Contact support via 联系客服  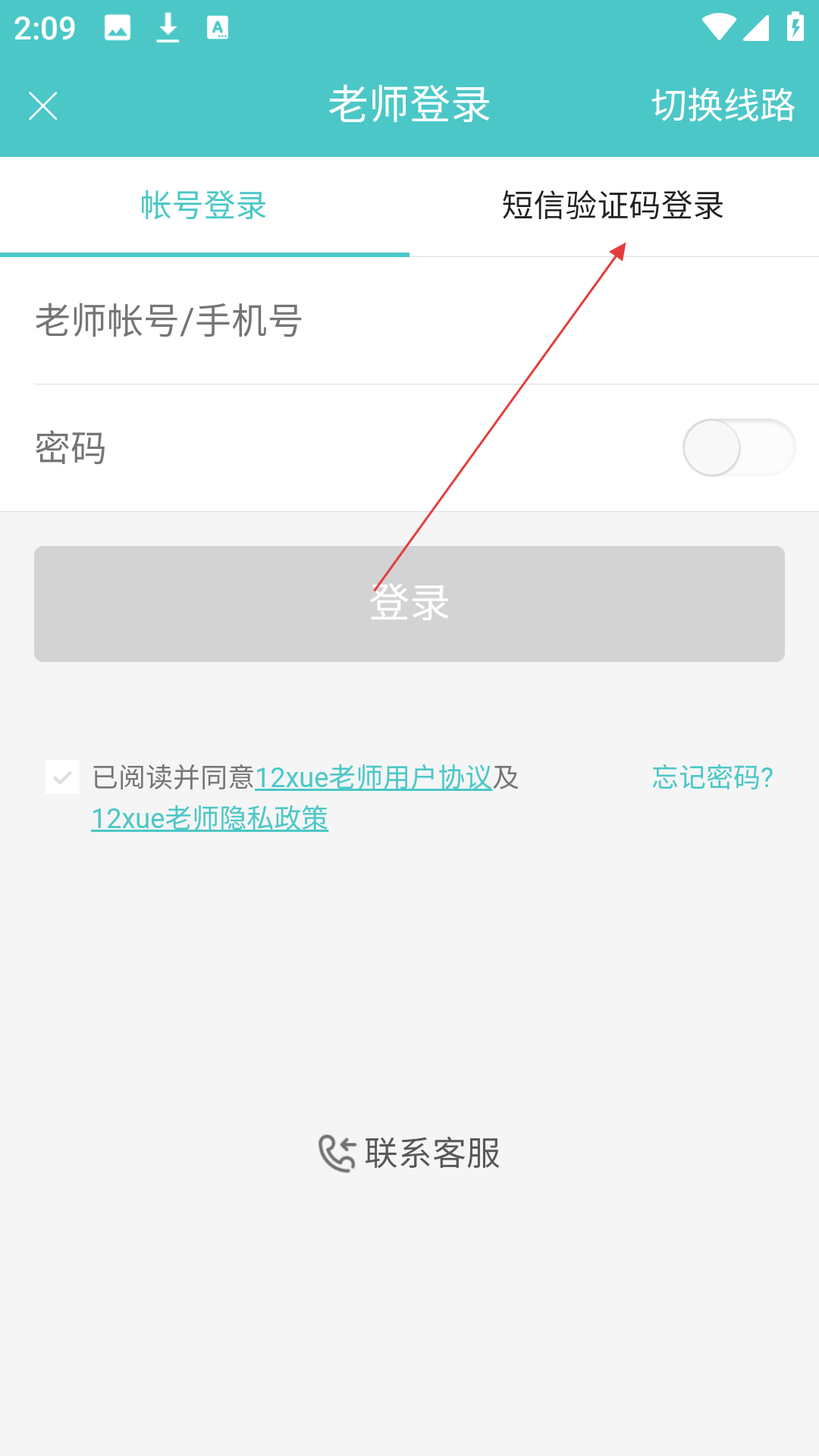(409, 1153)
